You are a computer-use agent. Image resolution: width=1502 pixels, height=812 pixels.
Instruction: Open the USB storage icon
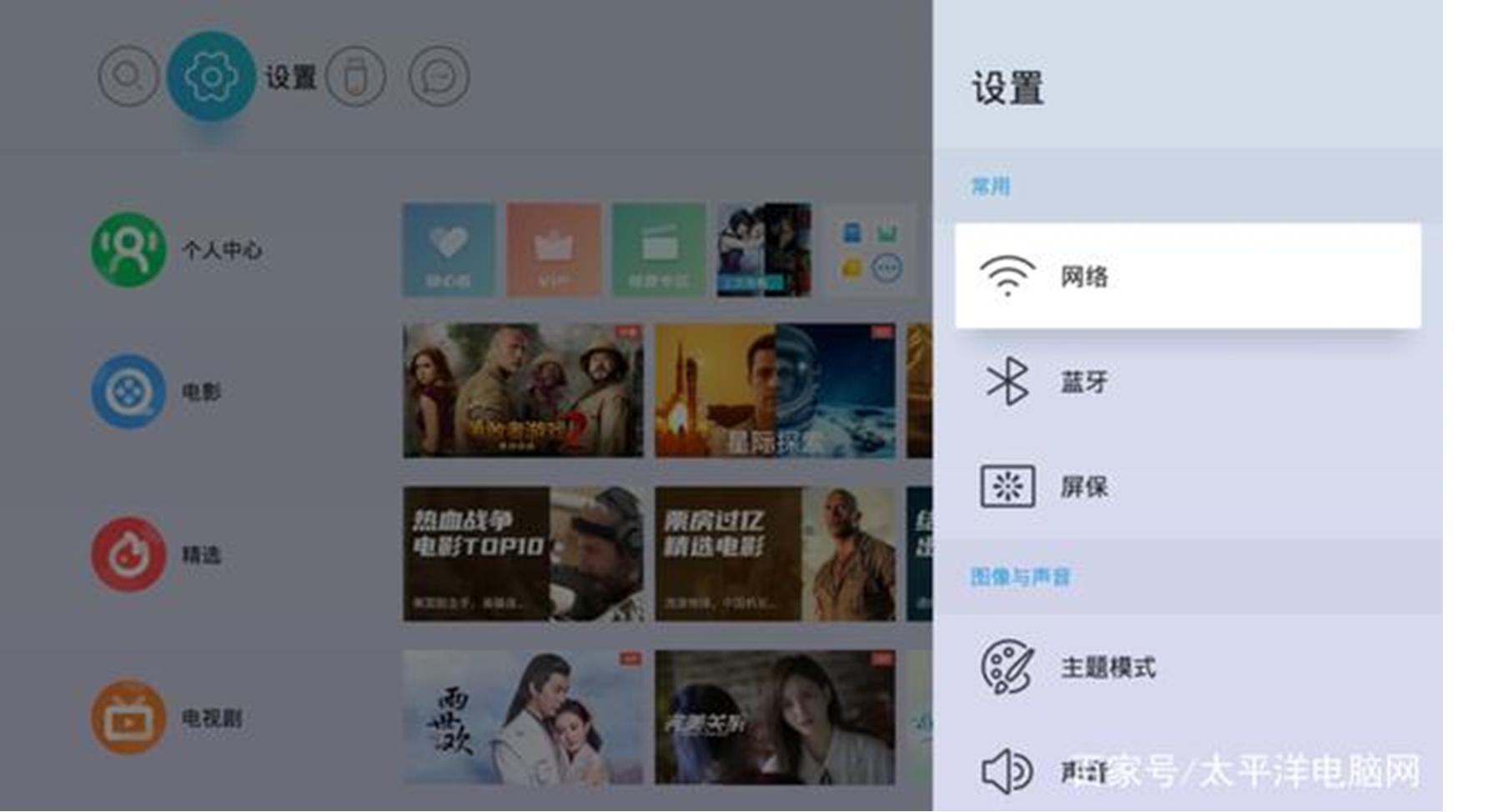coord(355,77)
